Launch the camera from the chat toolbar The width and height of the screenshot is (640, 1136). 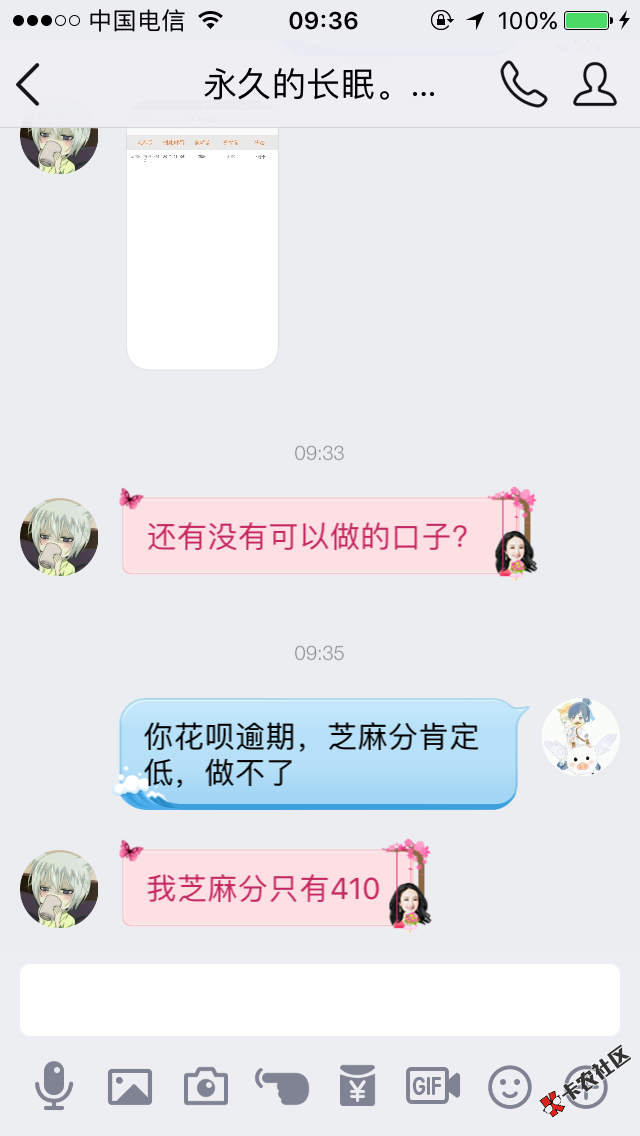(206, 1086)
